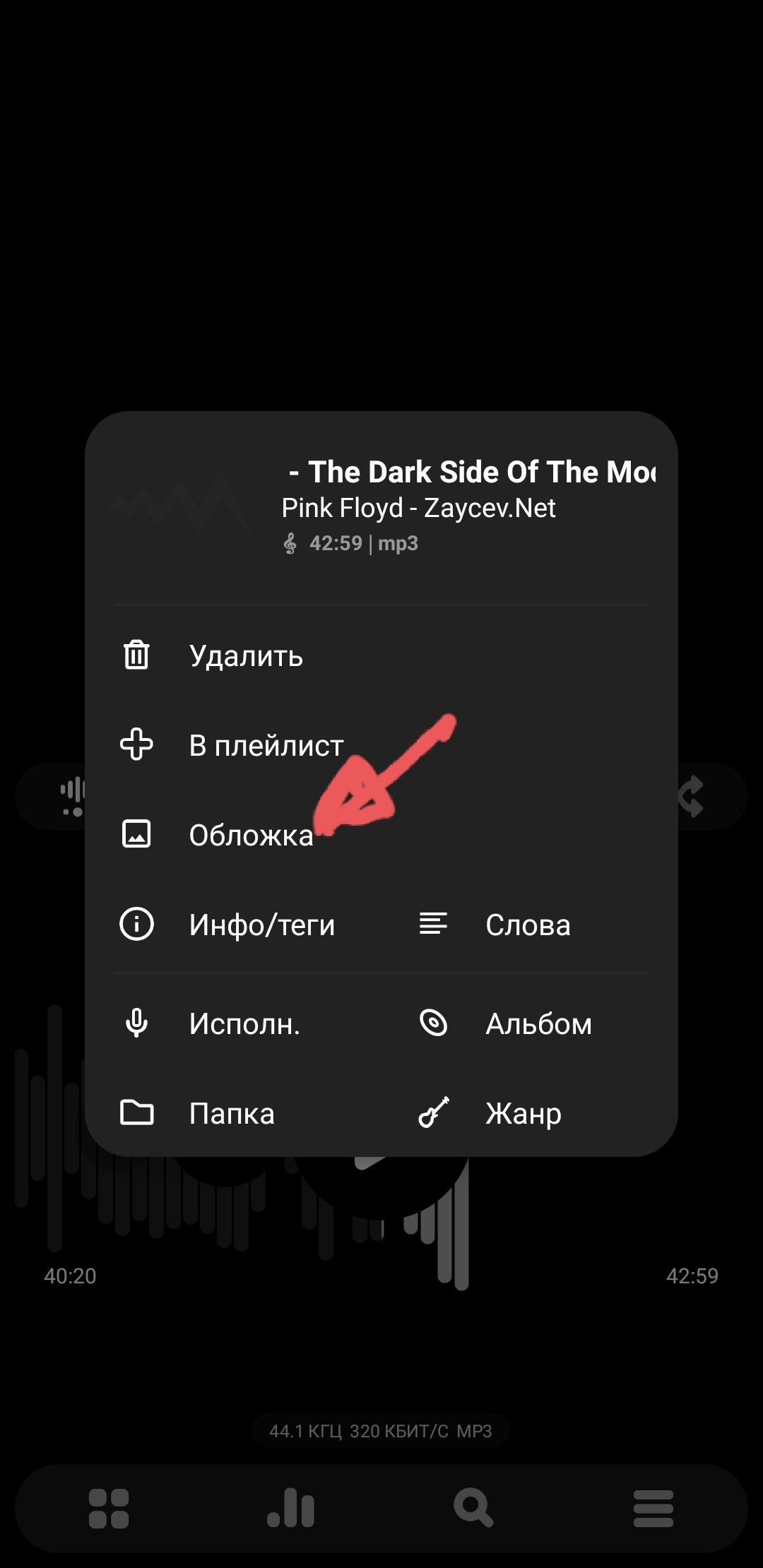Browse by Жанр genre
Screen dimensions: 763x1568
pyautogui.click(x=523, y=1113)
